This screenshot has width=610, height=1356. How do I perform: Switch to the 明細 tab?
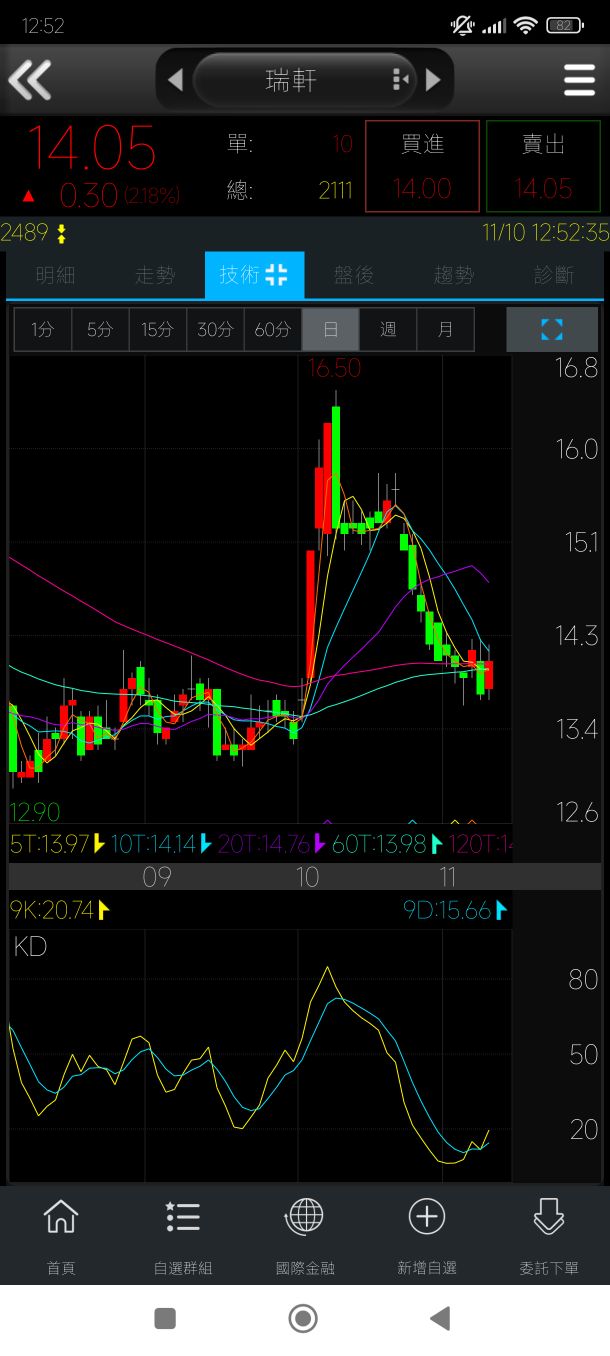coord(55,275)
